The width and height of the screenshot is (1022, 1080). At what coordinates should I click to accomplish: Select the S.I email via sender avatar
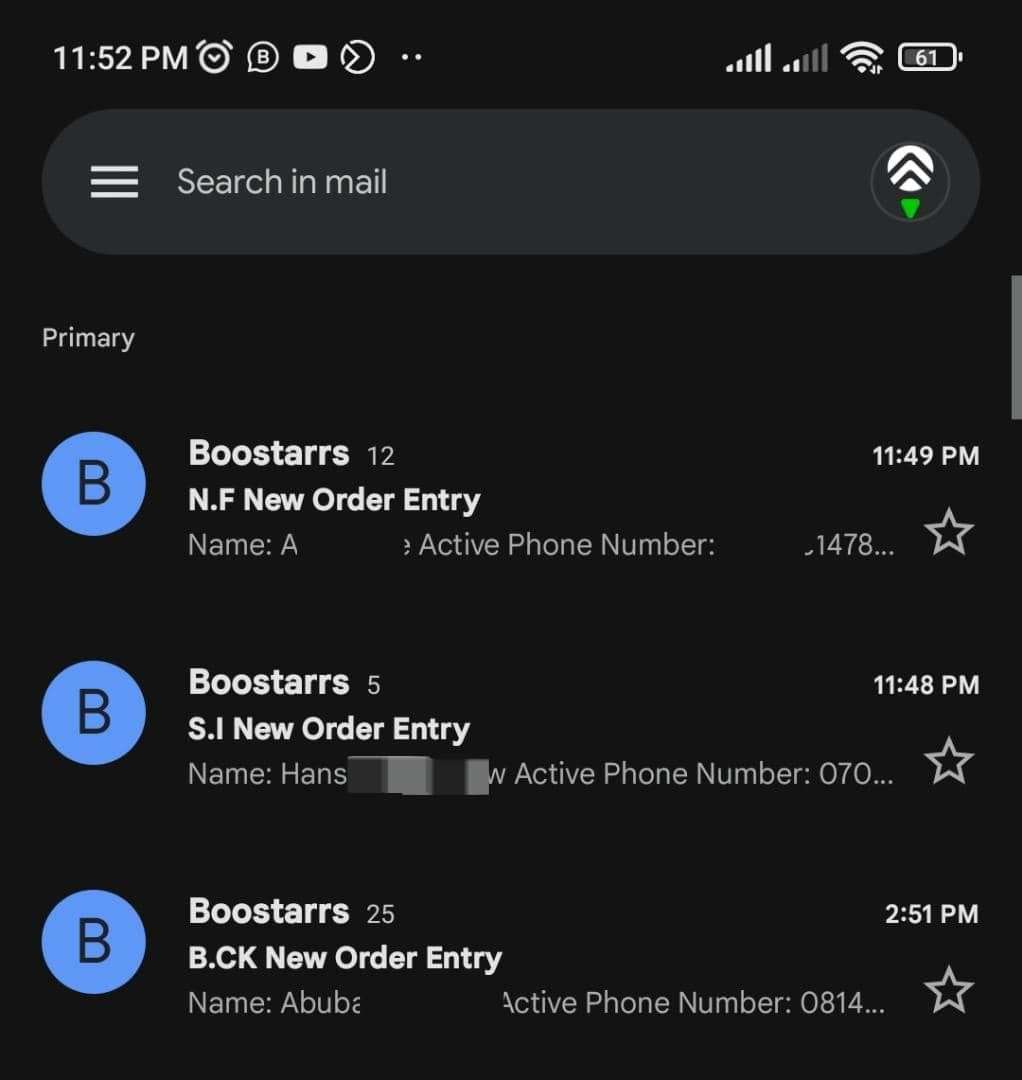(93, 713)
